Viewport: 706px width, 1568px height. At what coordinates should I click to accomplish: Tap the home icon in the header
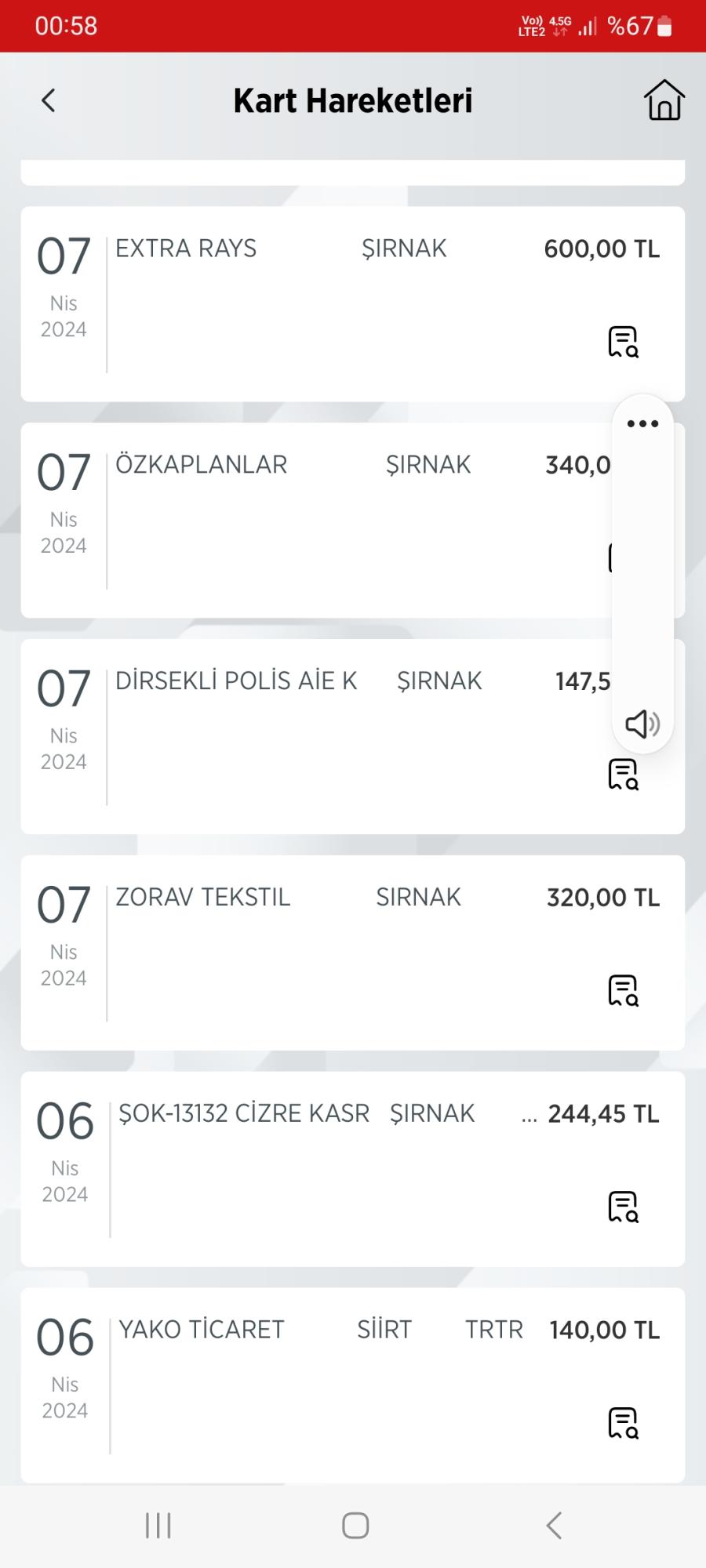(x=663, y=100)
